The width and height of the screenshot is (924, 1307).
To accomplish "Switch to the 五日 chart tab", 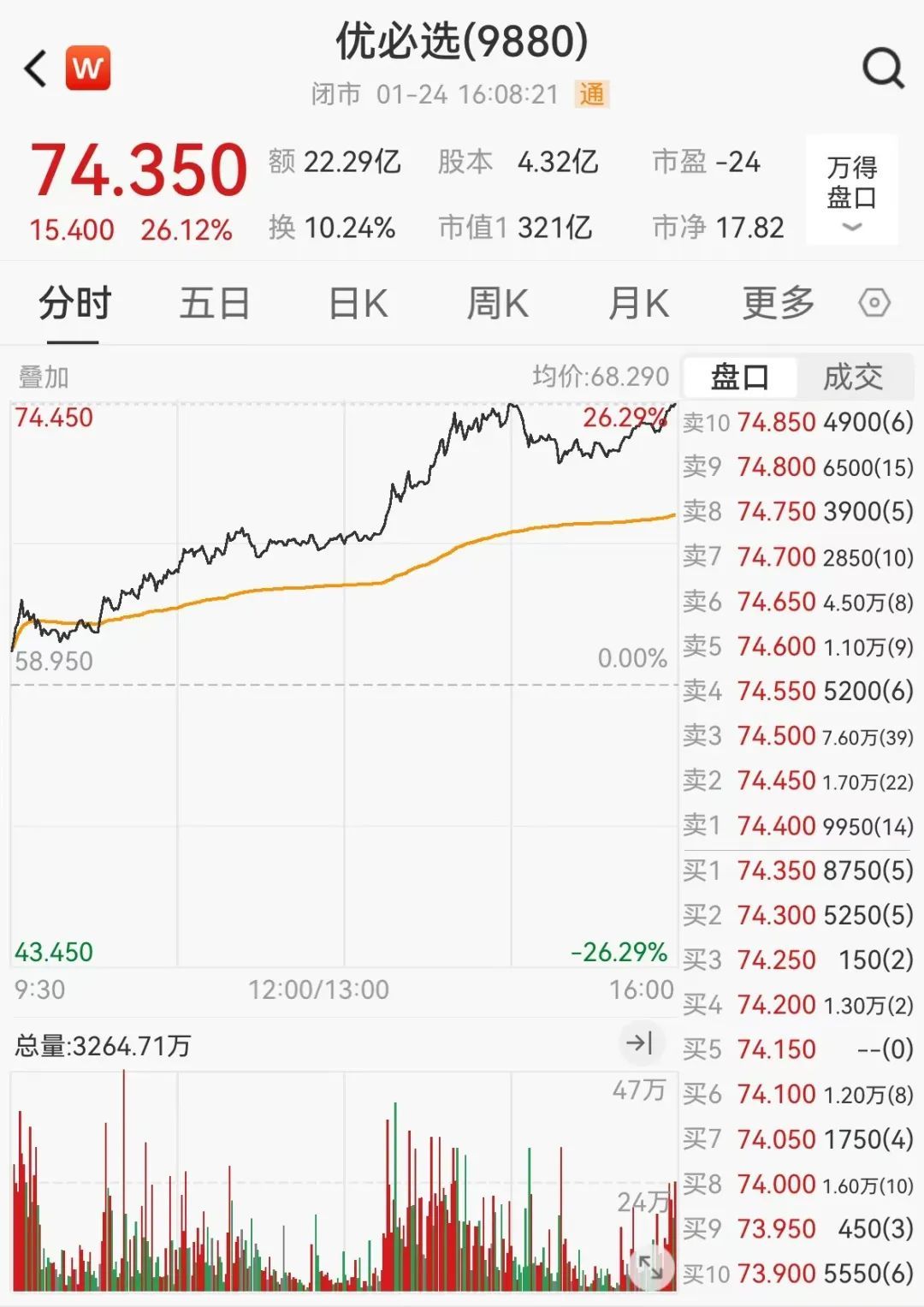I will pos(214,303).
